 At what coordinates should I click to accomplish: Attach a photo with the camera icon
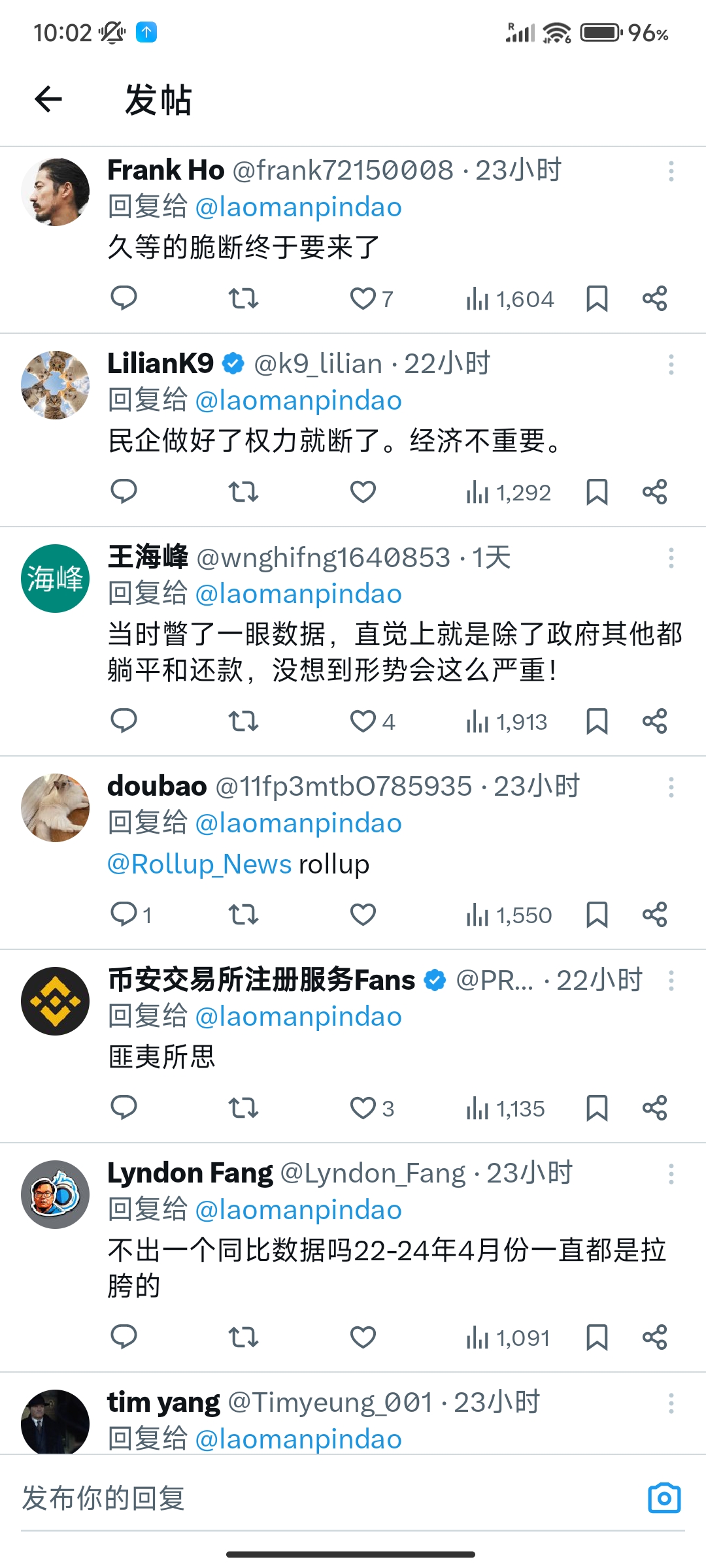pyautogui.click(x=664, y=1497)
